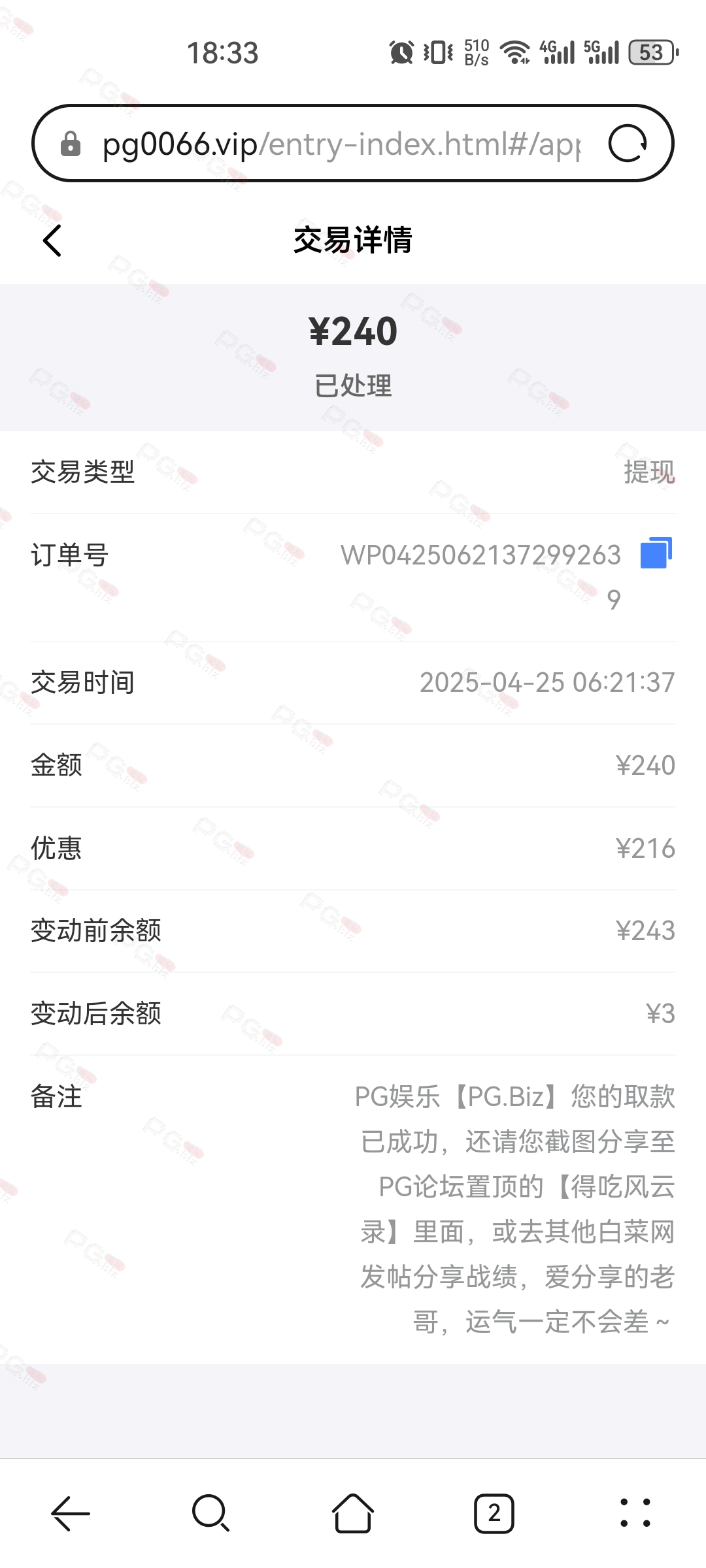The width and height of the screenshot is (706, 1568).
Task: Copy the order number WP0425062137299263
Action: click(656, 553)
